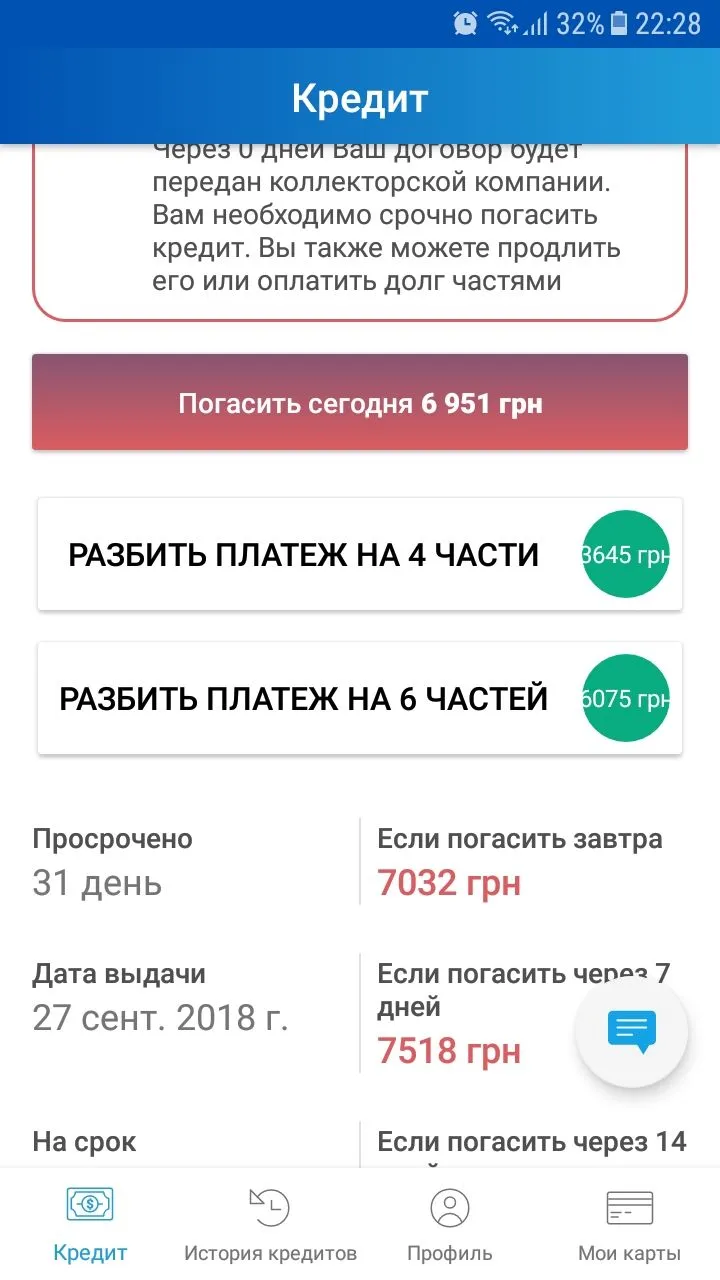Open the support chat bubble
The width and height of the screenshot is (720, 1280).
631,1032
